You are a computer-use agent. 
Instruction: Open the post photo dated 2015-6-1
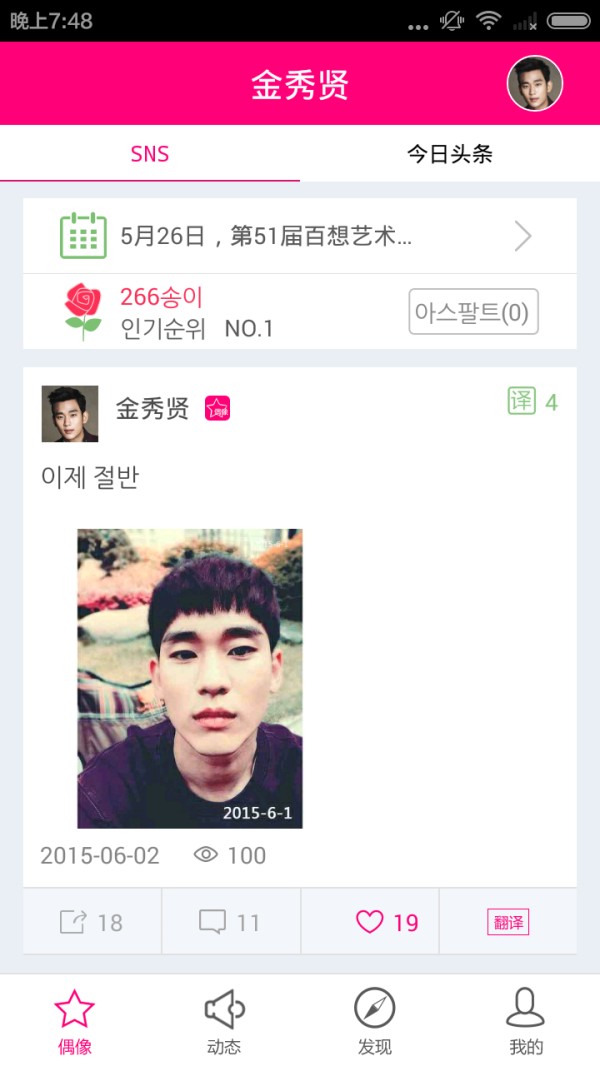point(190,678)
